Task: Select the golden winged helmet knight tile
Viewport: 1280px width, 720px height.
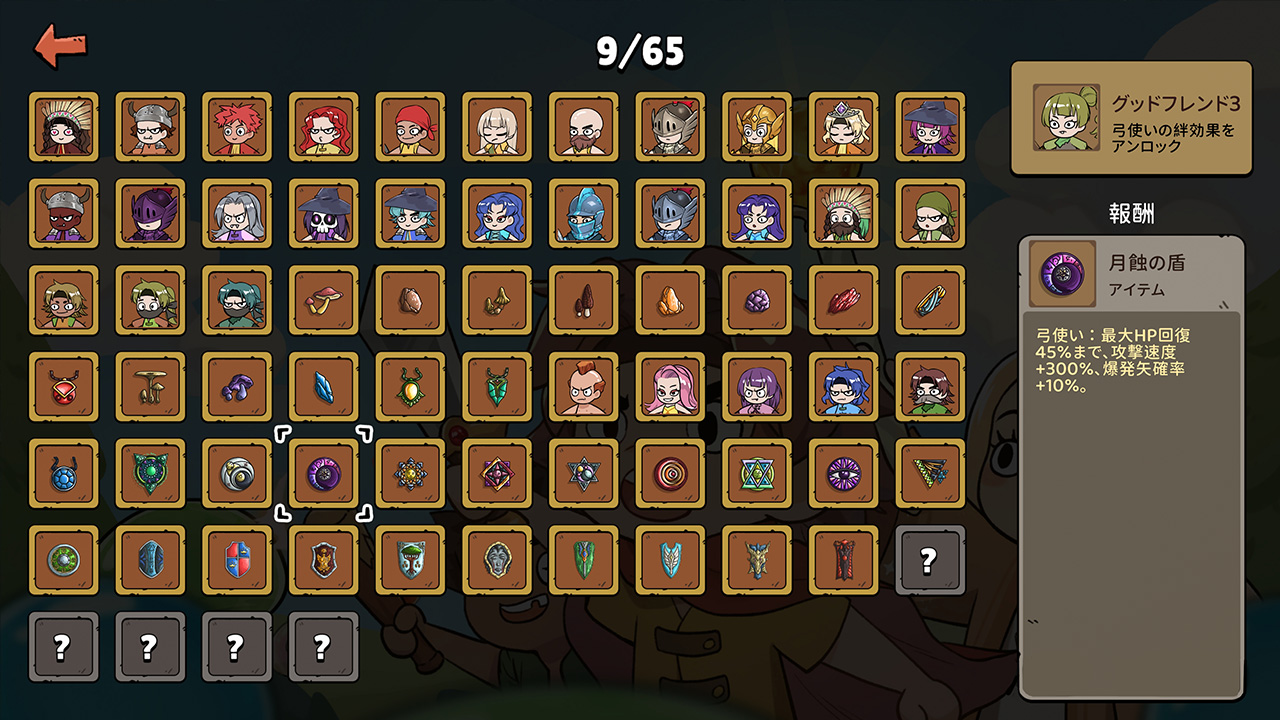Action: (757, 127)
